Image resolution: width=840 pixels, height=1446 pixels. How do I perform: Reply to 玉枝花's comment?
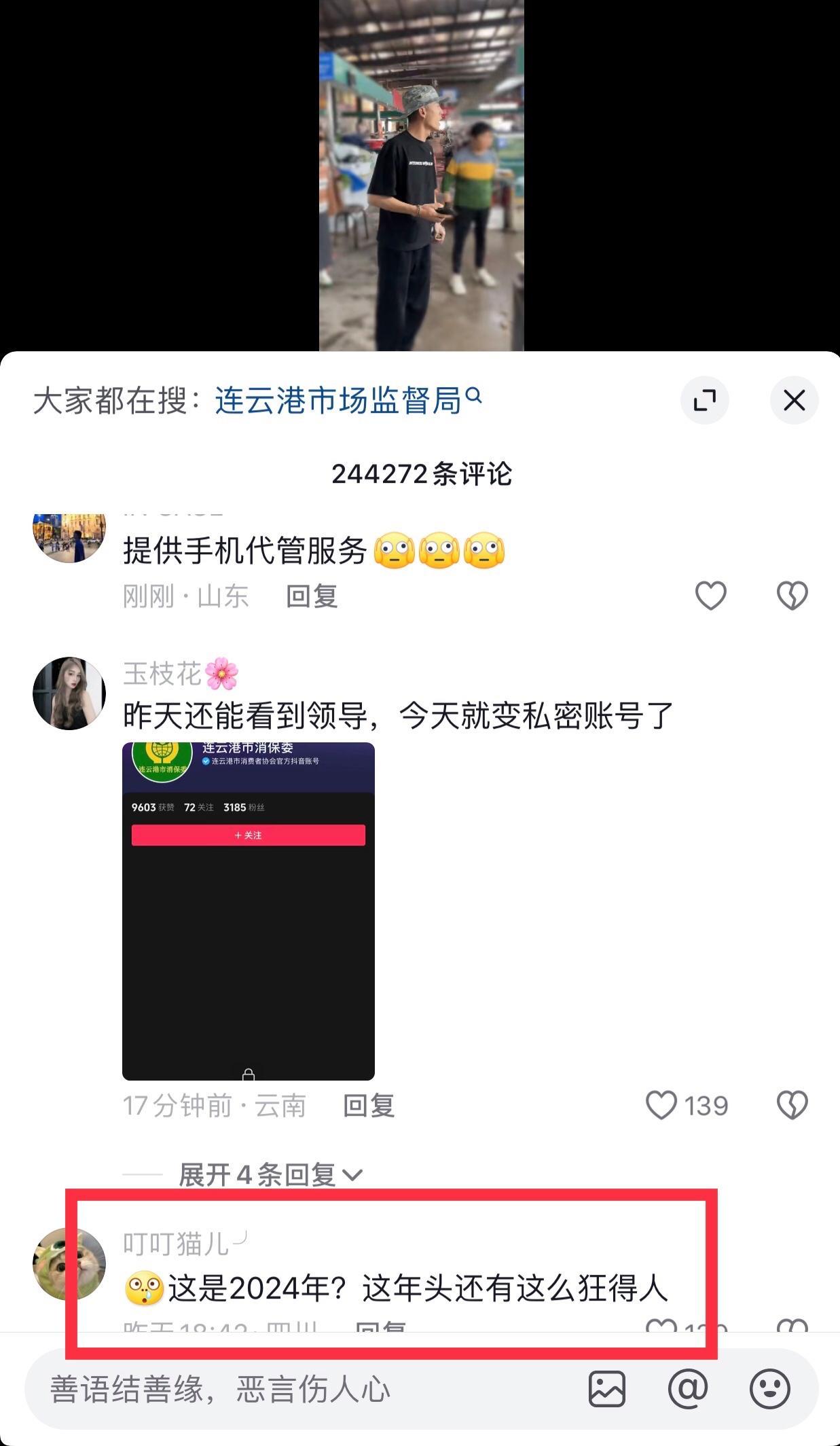(x=369, y=1106)
